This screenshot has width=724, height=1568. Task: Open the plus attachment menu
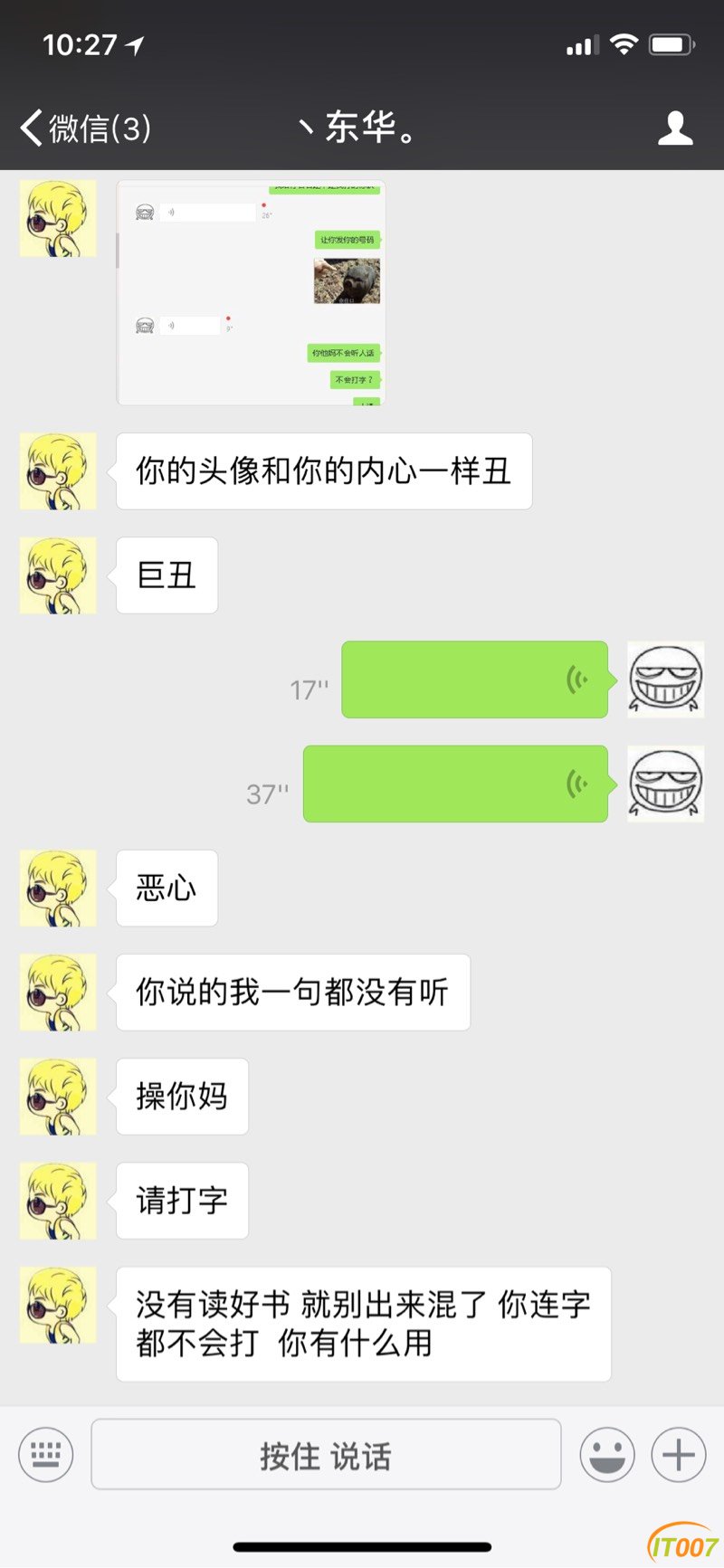(678, 1455)
